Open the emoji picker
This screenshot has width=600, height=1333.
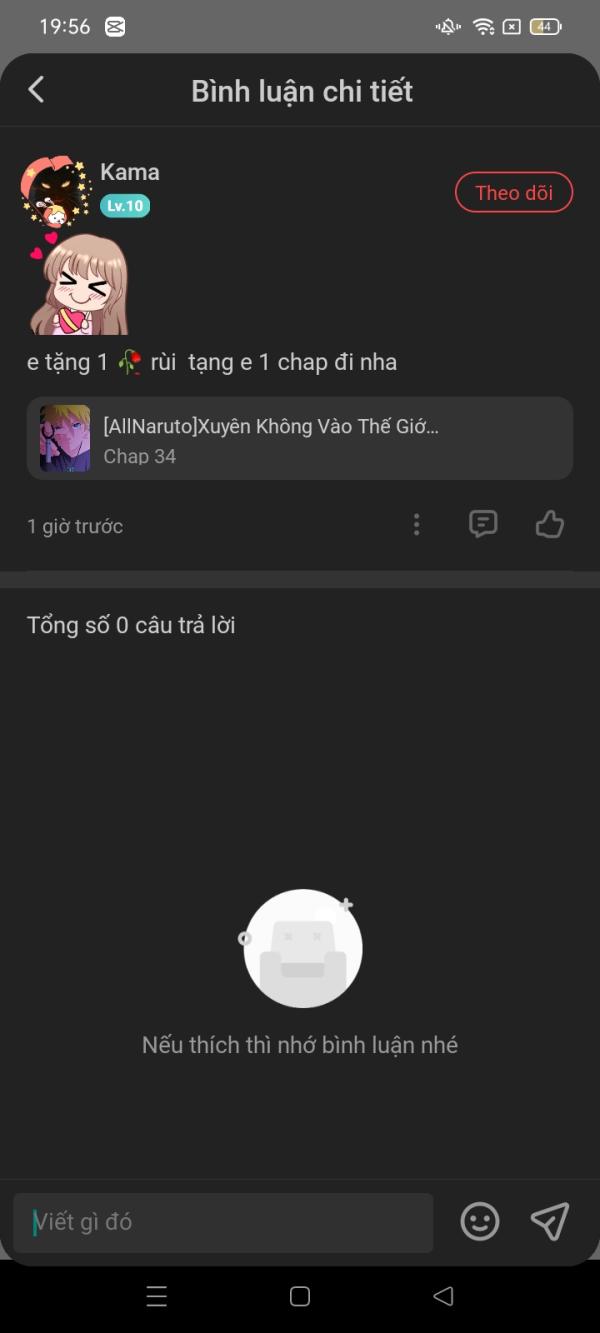pyautogui.click(x=480, y=1222)
